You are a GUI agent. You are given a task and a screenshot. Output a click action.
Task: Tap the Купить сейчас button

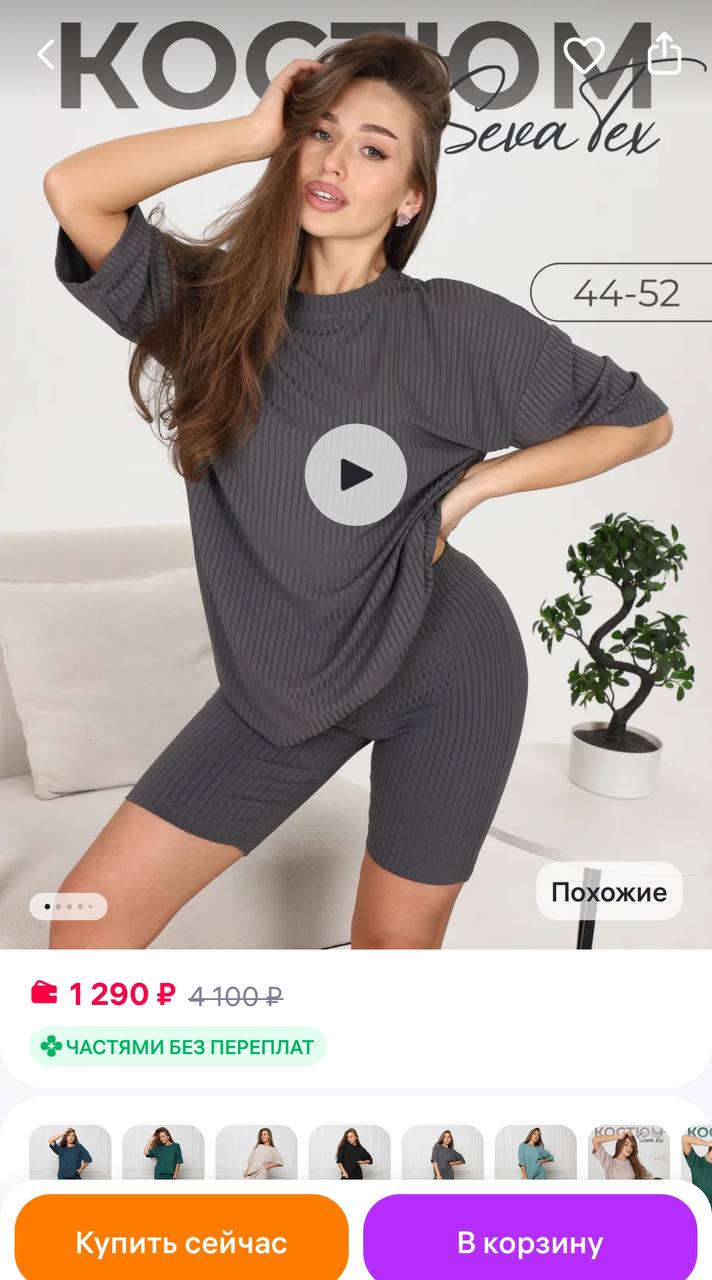[181, 1243]
